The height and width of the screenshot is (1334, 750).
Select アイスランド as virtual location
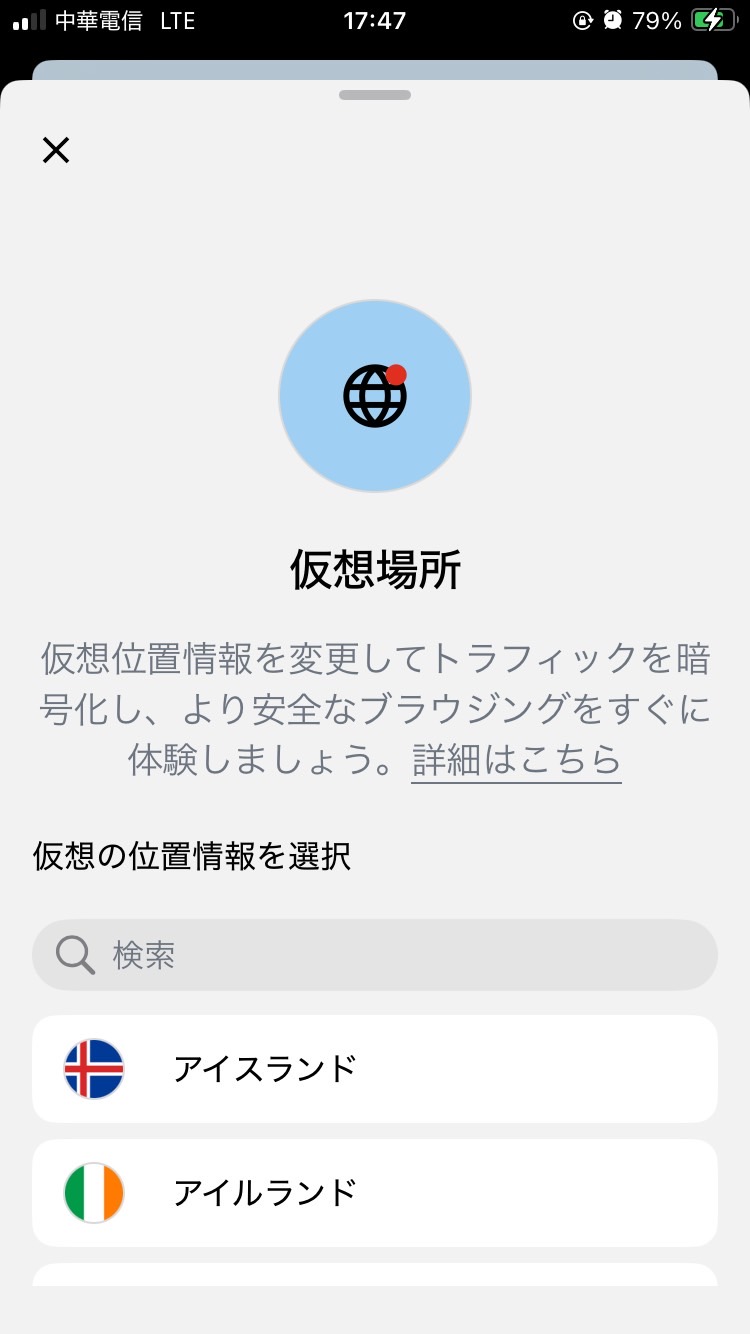coord(375,1069)
